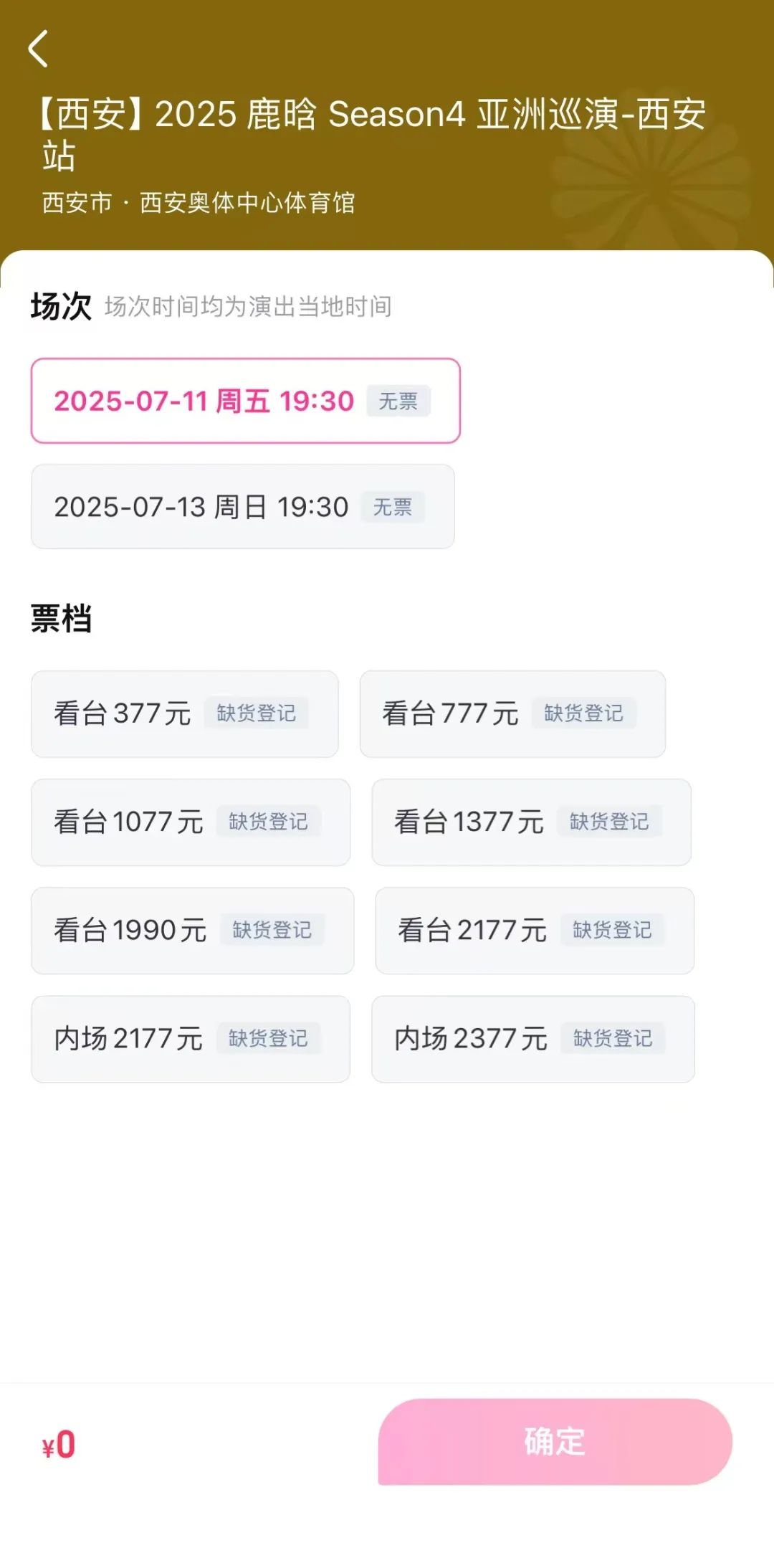This screenshot has height=1568, width=774.
Task: Pick the 看台 1377元 ticket option
Action: click(531, 822)
